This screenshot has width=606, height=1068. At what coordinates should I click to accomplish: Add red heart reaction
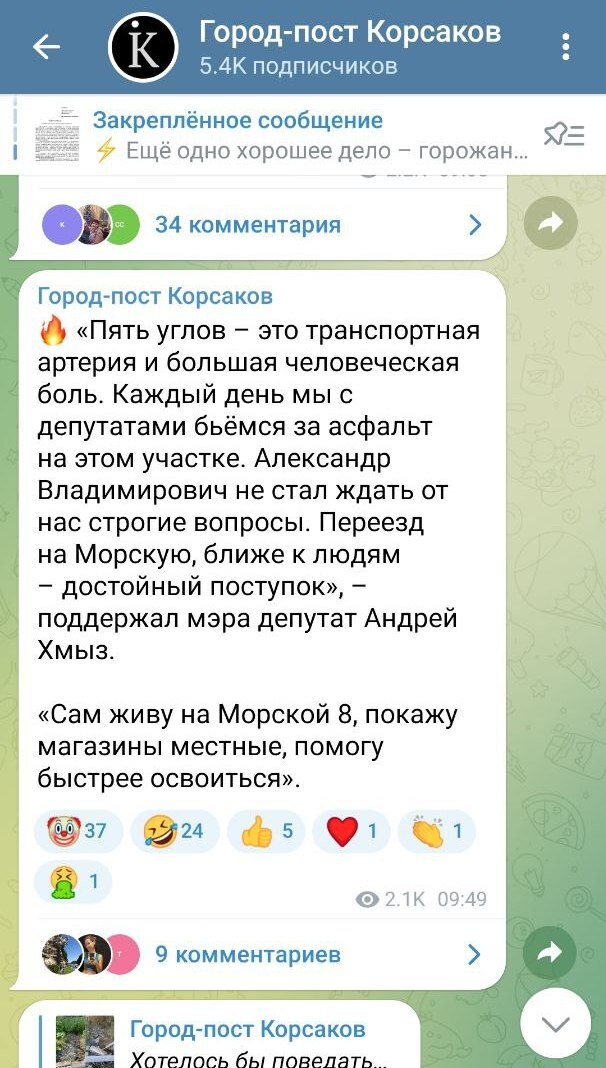(x=351, y=831)
